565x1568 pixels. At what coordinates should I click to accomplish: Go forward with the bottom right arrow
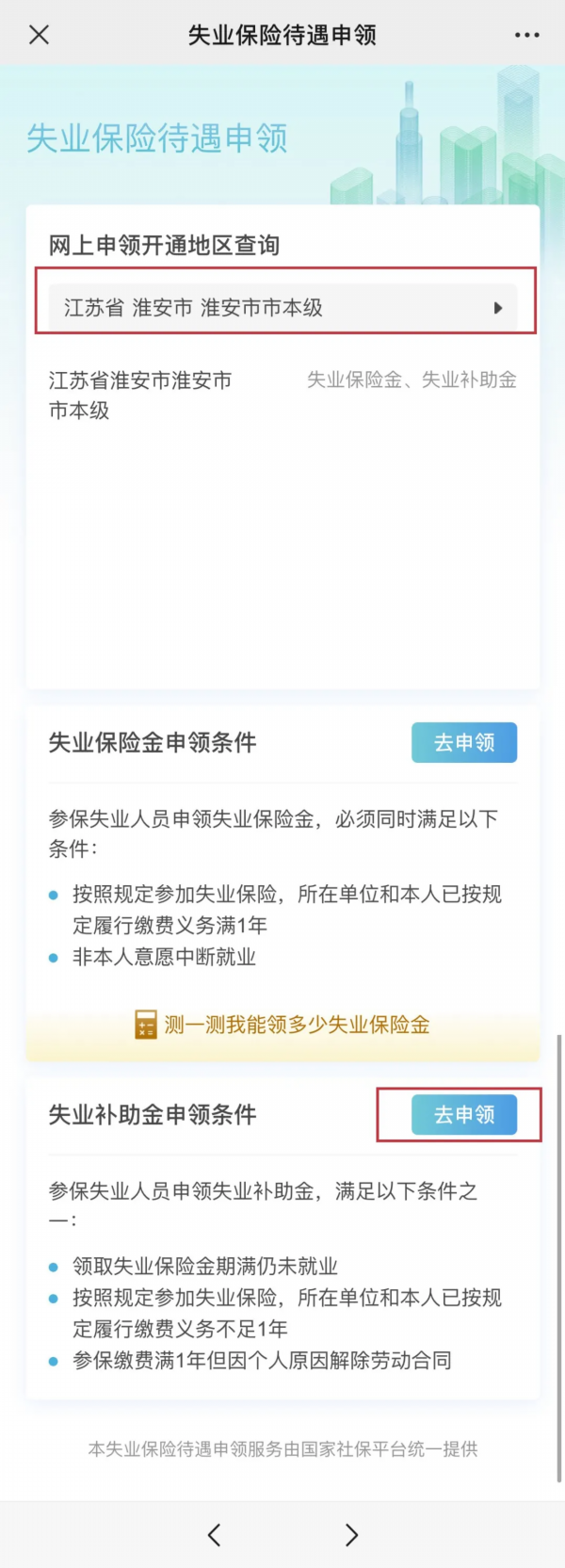pos(351,1535)
